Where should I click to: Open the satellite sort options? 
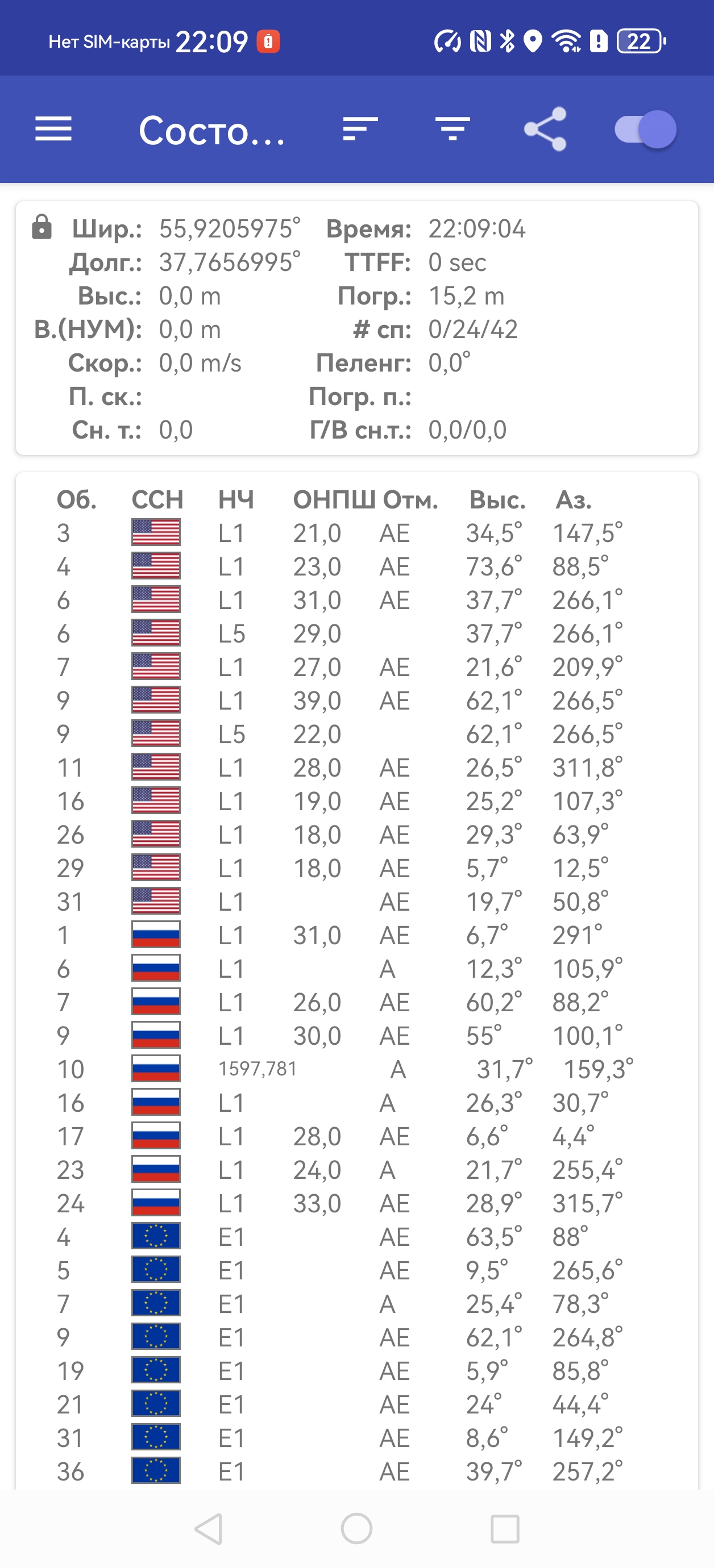[360, 129]
